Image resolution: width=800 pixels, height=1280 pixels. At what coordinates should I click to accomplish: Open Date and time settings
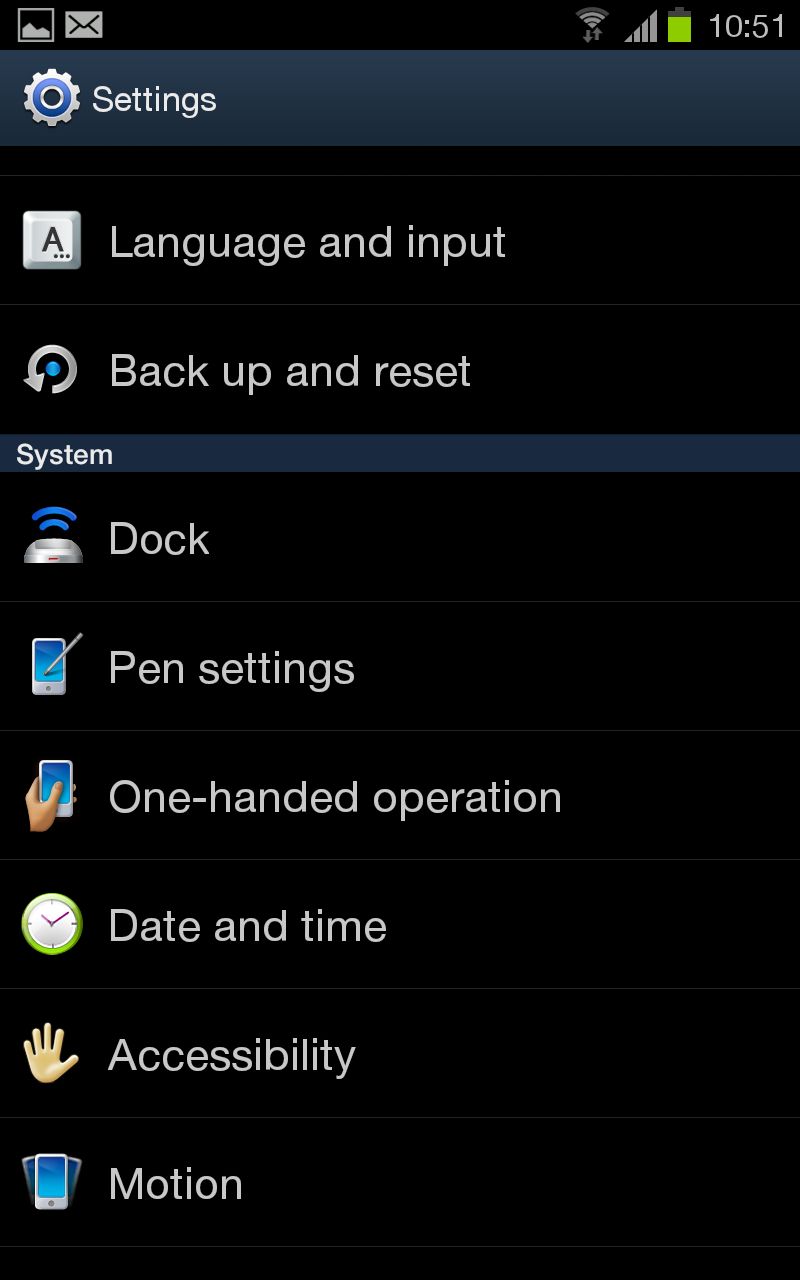click(247, 926)
